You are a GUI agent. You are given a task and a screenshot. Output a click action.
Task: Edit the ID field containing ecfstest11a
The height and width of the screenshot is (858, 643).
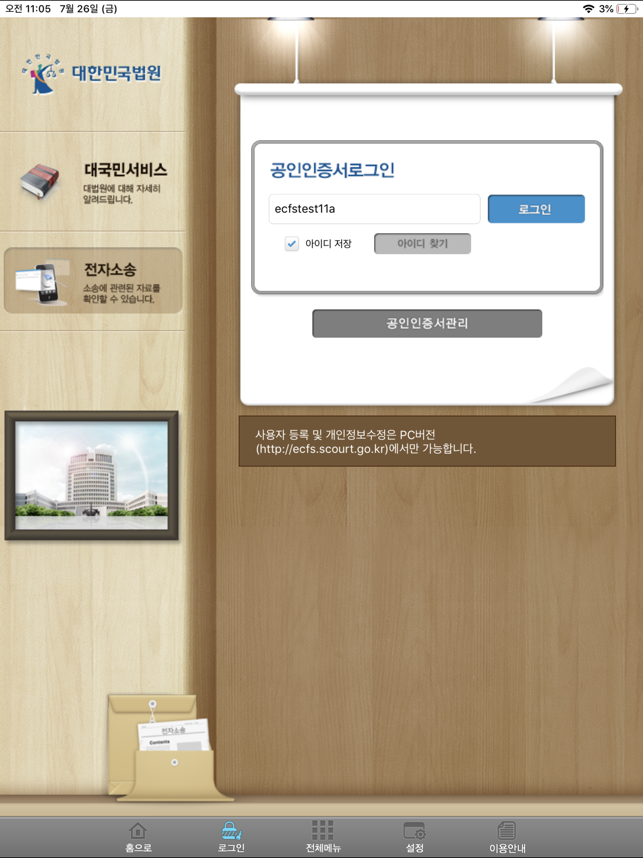pos(374,209)
